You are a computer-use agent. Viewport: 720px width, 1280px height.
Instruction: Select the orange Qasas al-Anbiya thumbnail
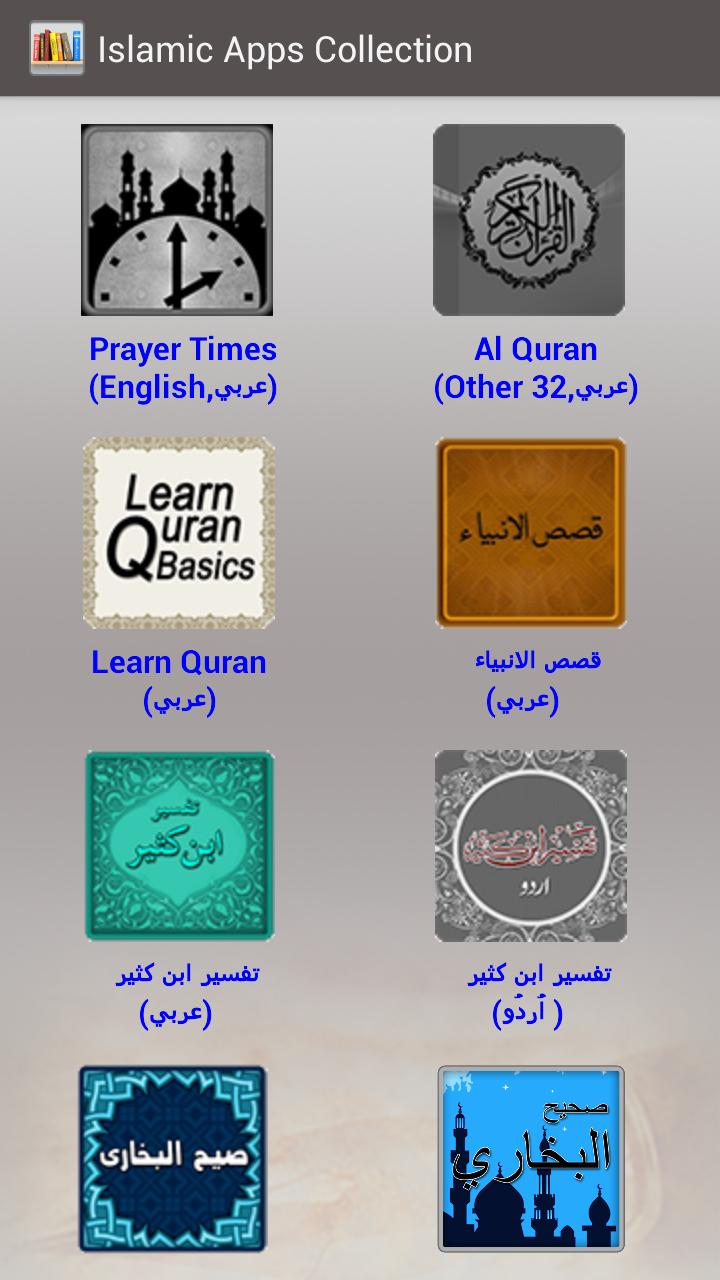click(x=530, y=532)
